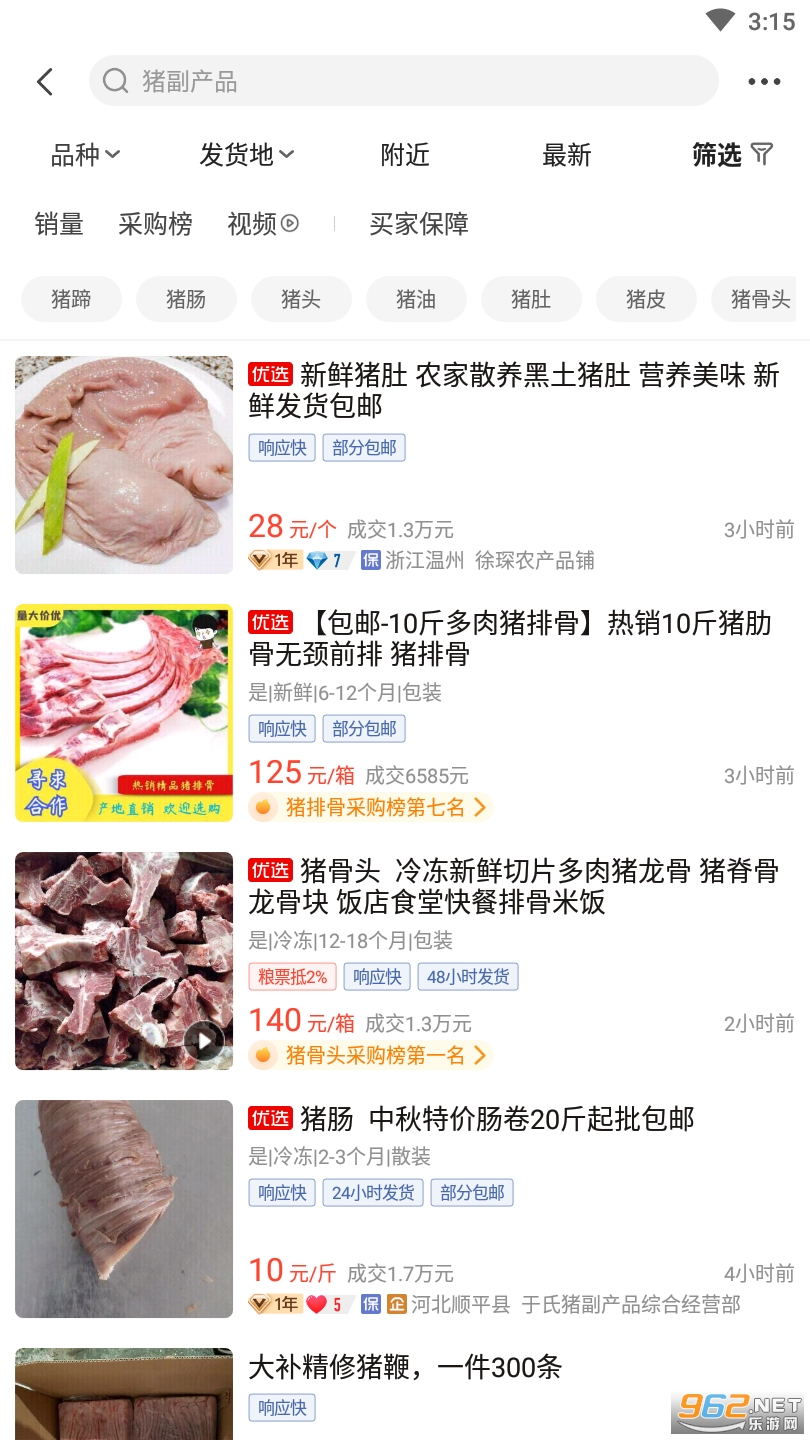Open the three-dot overflow menu

point(764,82)
